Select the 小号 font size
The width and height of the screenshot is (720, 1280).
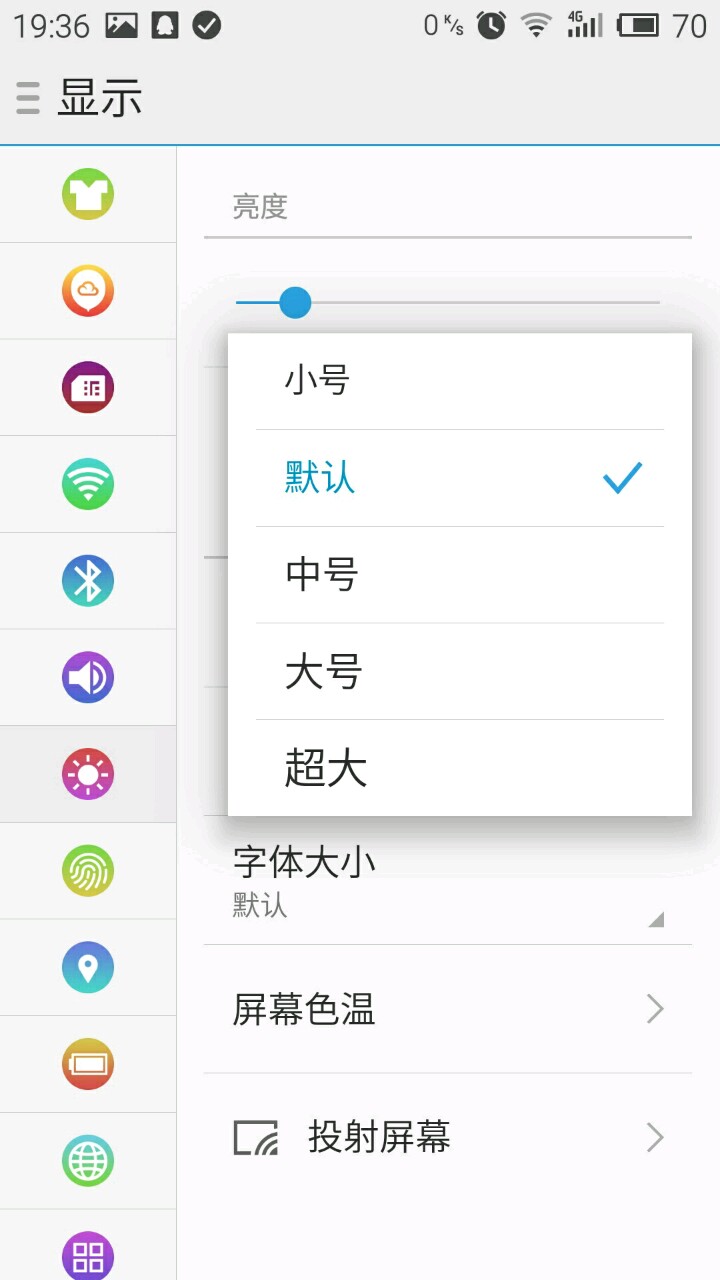(459, 381)
